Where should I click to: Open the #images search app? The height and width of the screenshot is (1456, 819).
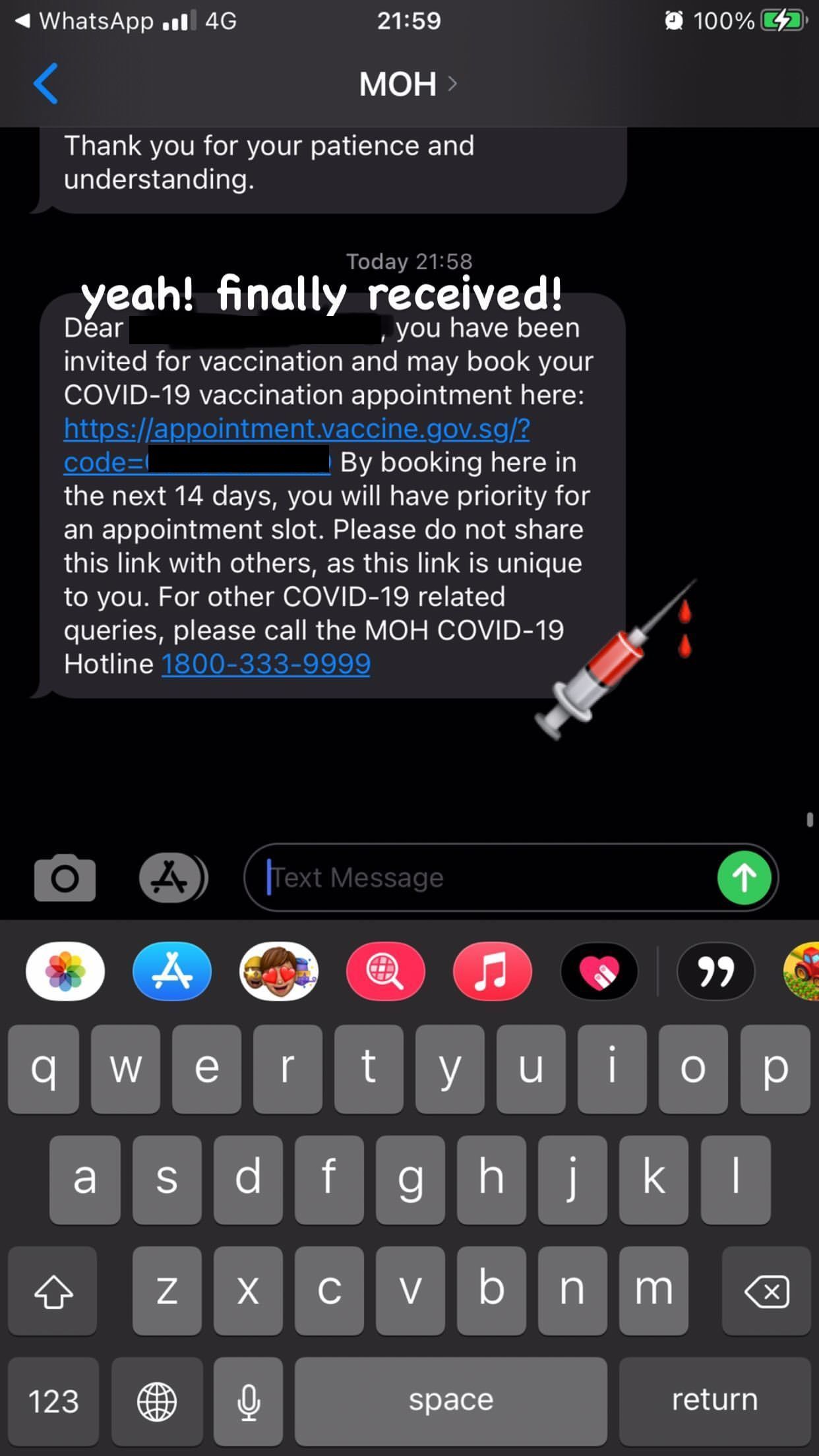[386, 971]
